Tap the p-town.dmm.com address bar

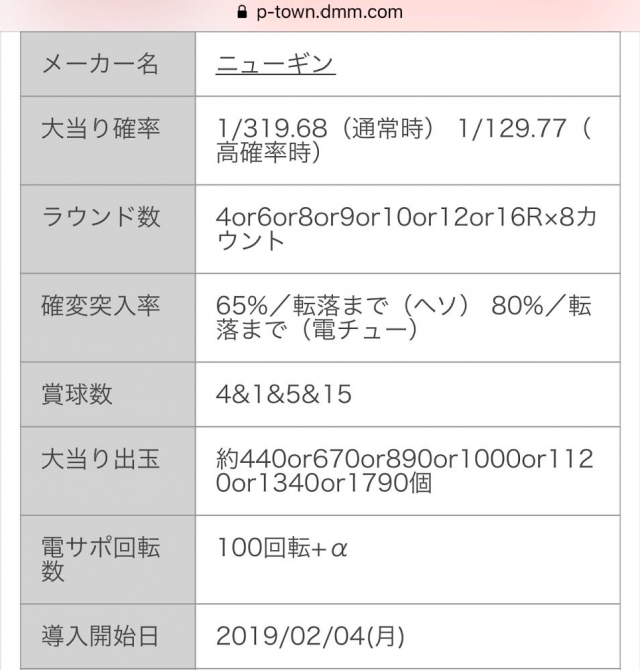(320, 13)
